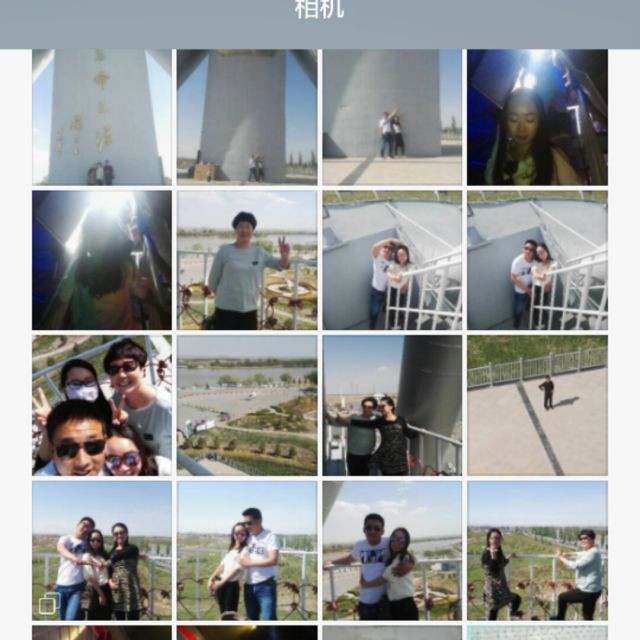View the two people posing beside the gray column
640x640 pixels.
392,405
